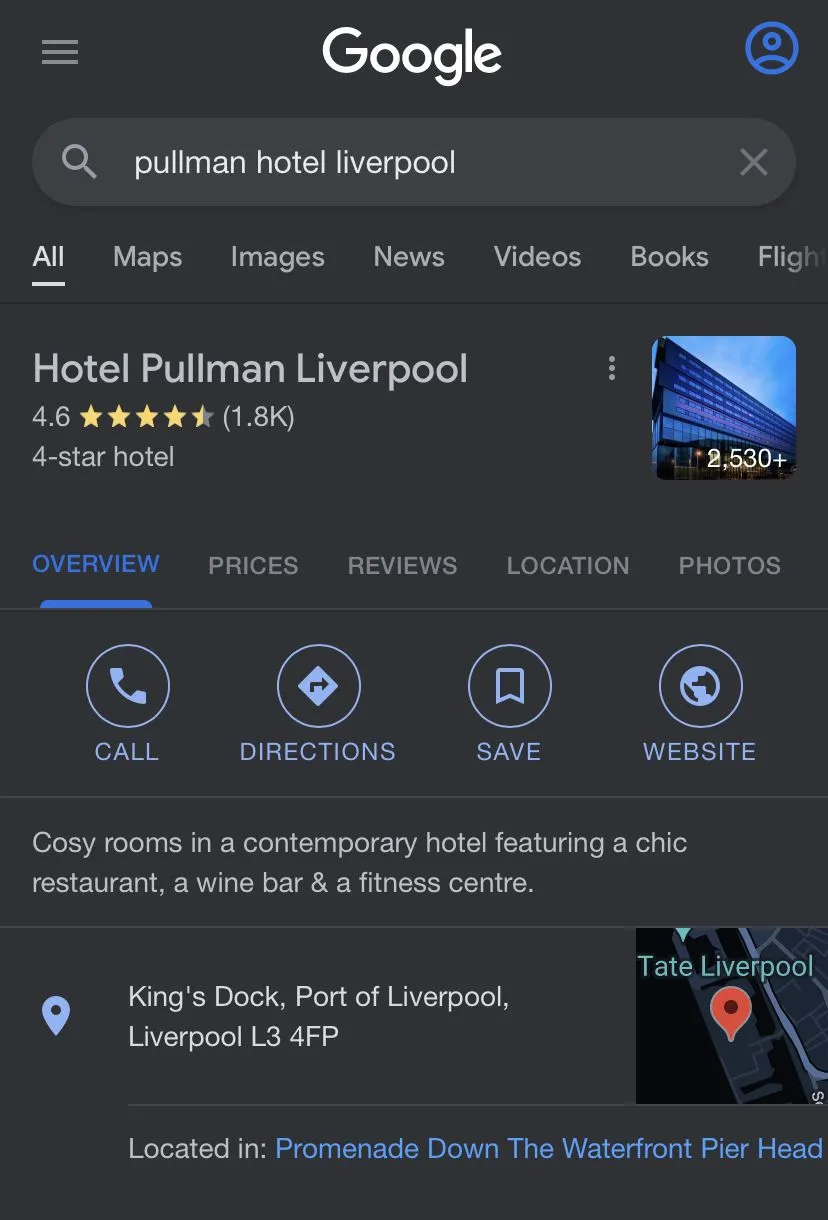Select the Photos tab
Viewport: 828px width, 1220px height.
point(729,565)
